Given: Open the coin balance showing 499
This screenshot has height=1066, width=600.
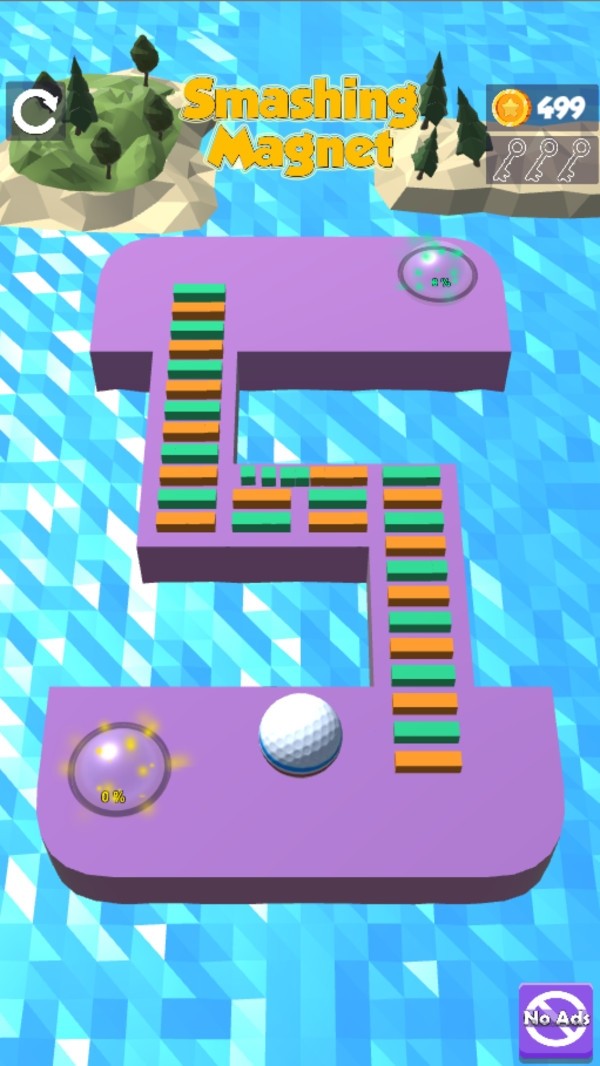Looking at the screenshot, I should 540,107.
